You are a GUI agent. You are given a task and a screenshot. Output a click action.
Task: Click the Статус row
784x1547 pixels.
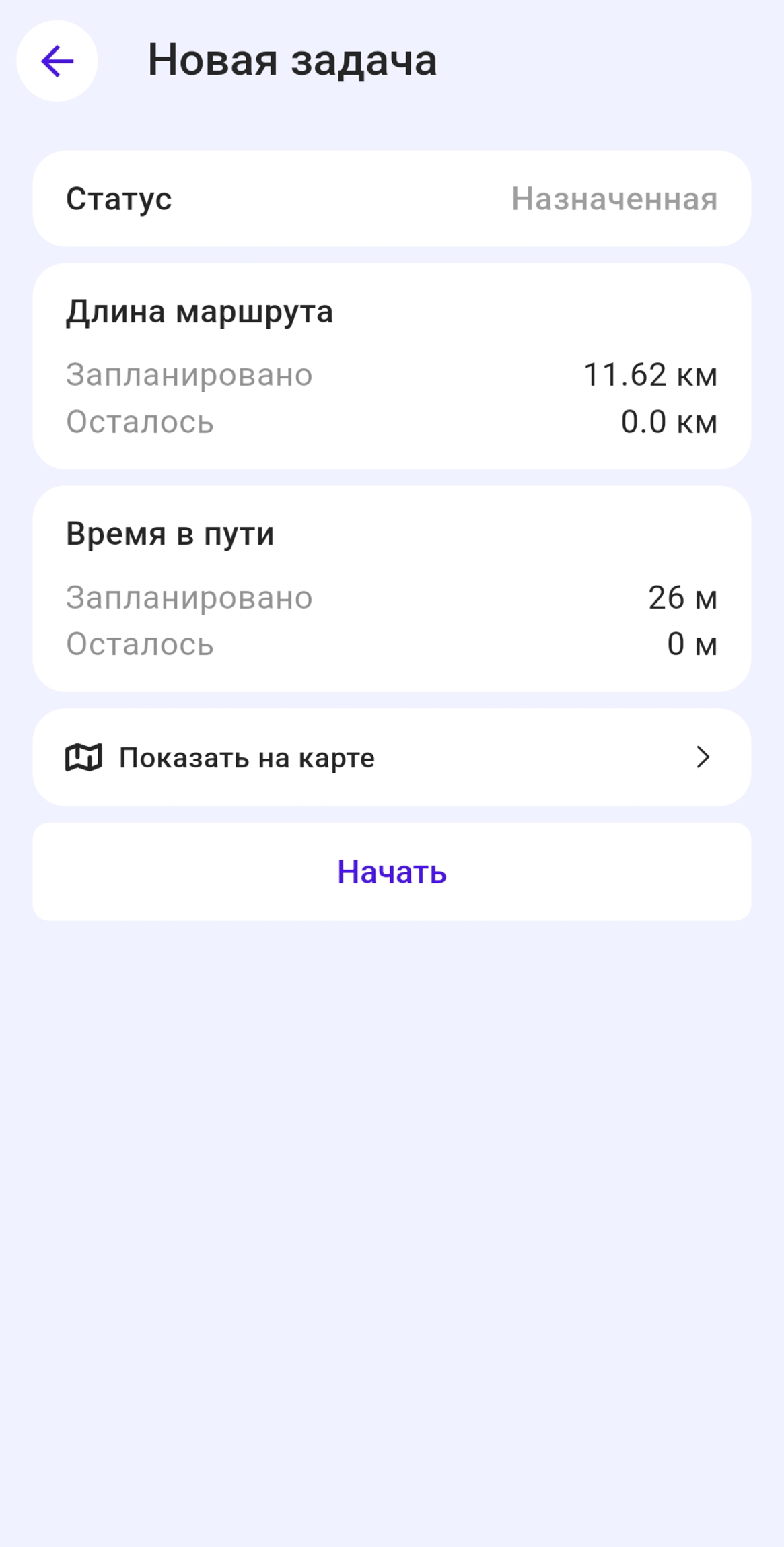tap(392, 199)
